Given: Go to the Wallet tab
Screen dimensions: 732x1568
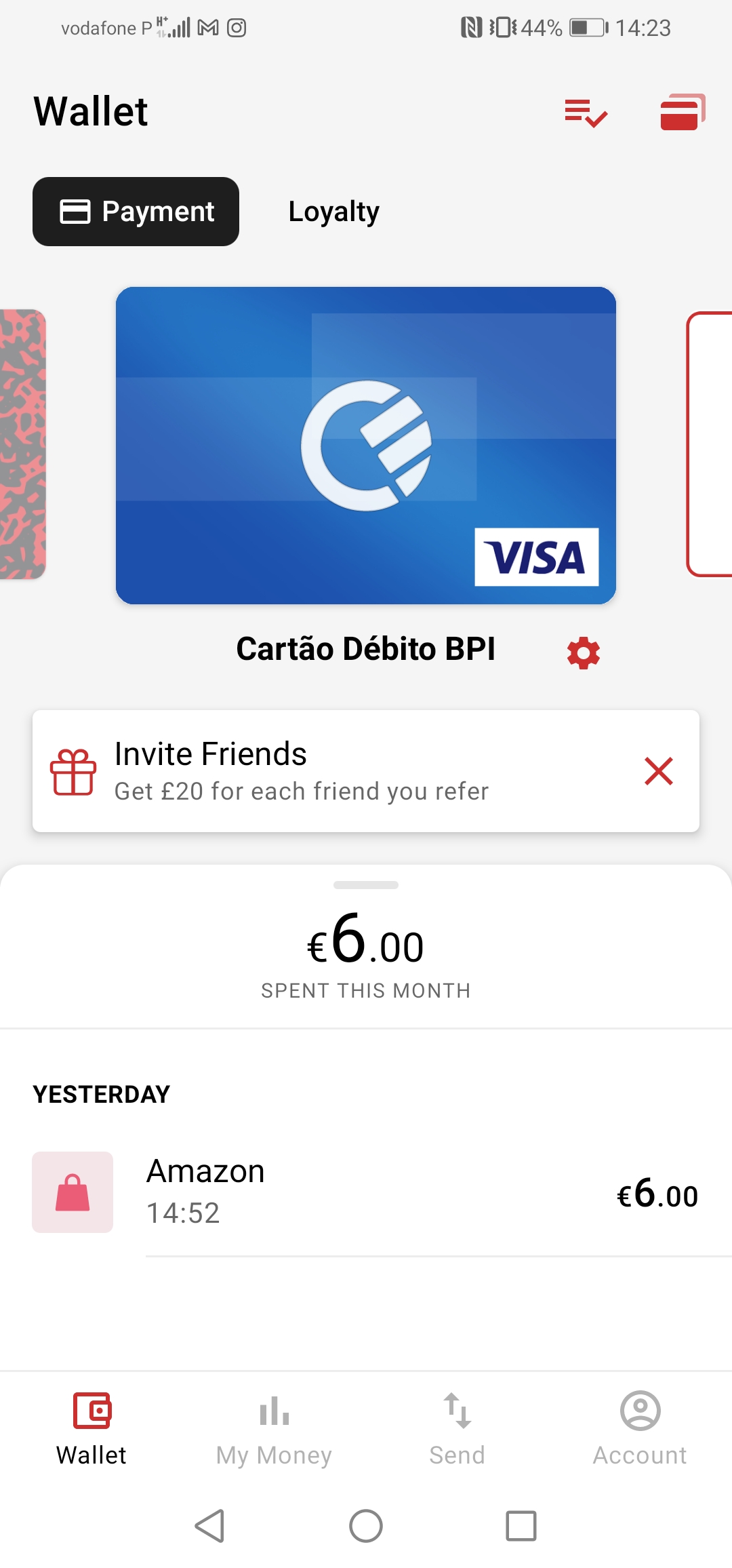Looking at the screenshot, I should pos(91,1428).
